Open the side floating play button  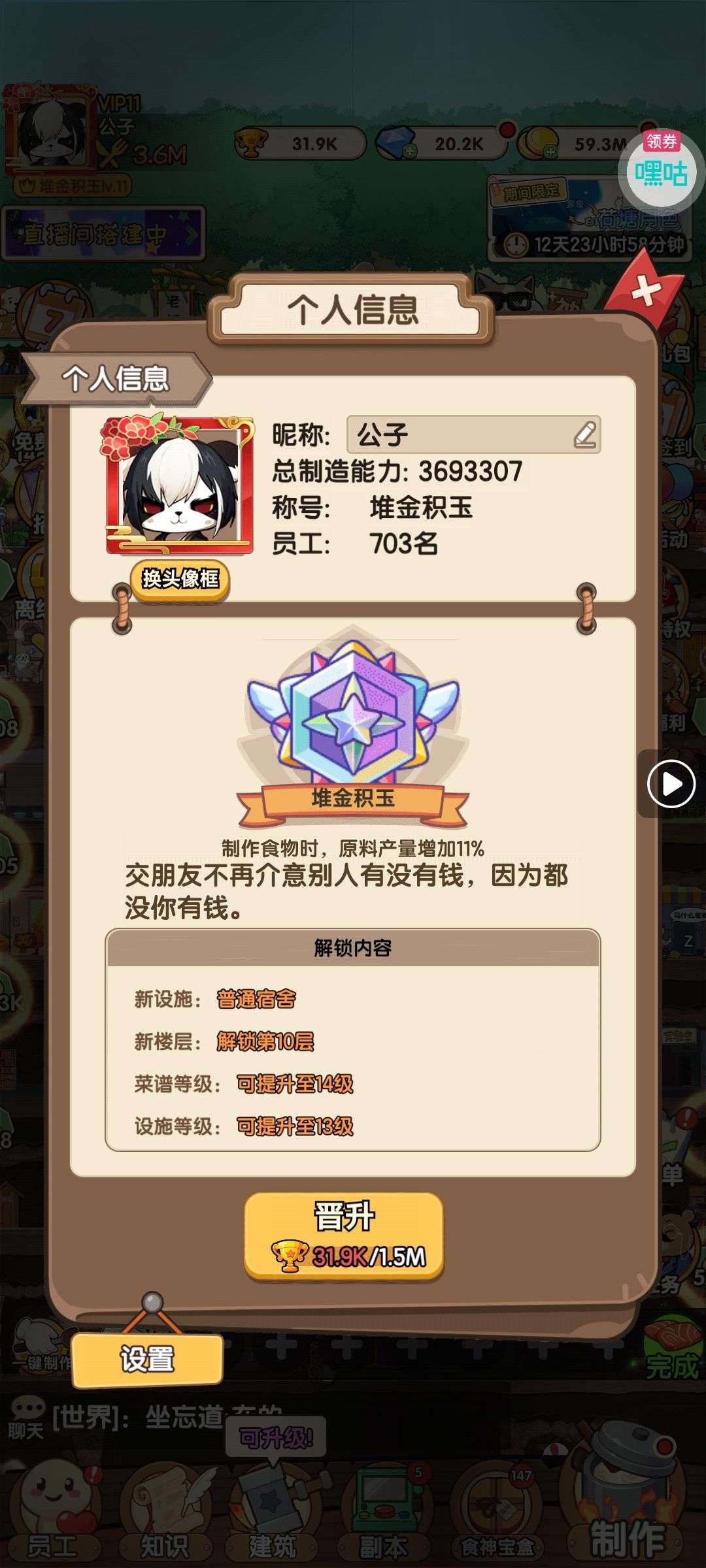click(671, 783)
